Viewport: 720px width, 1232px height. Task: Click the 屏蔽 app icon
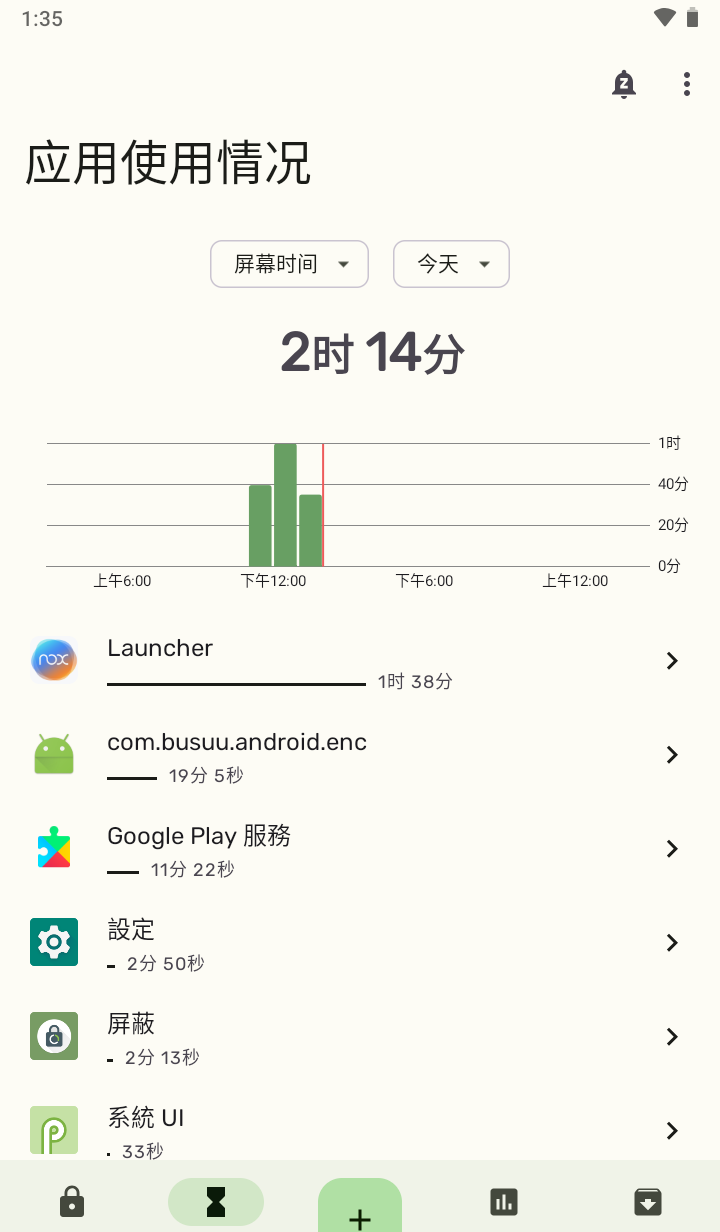pos(53,1036)
